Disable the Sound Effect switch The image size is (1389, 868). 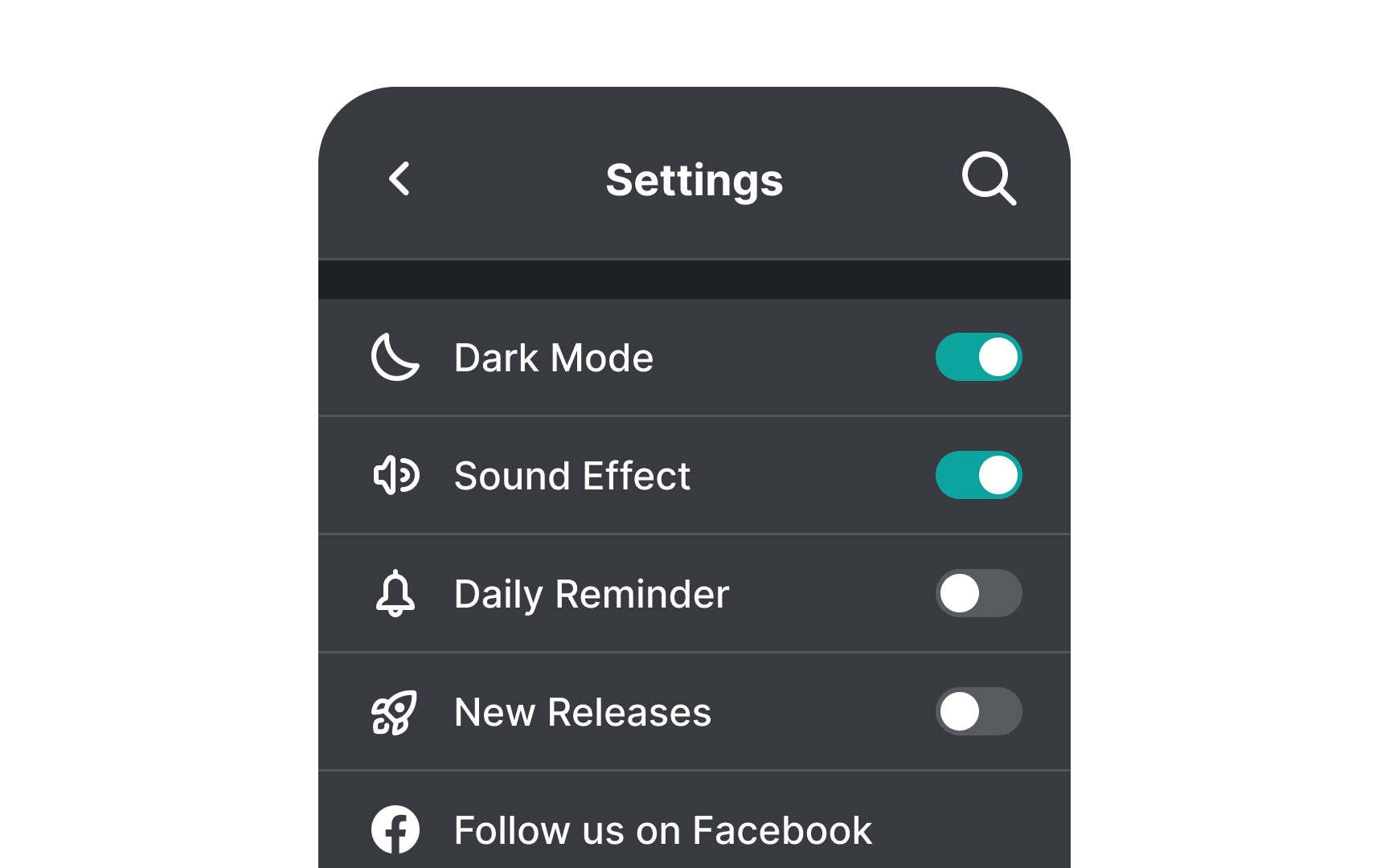[x=978, y=475]
